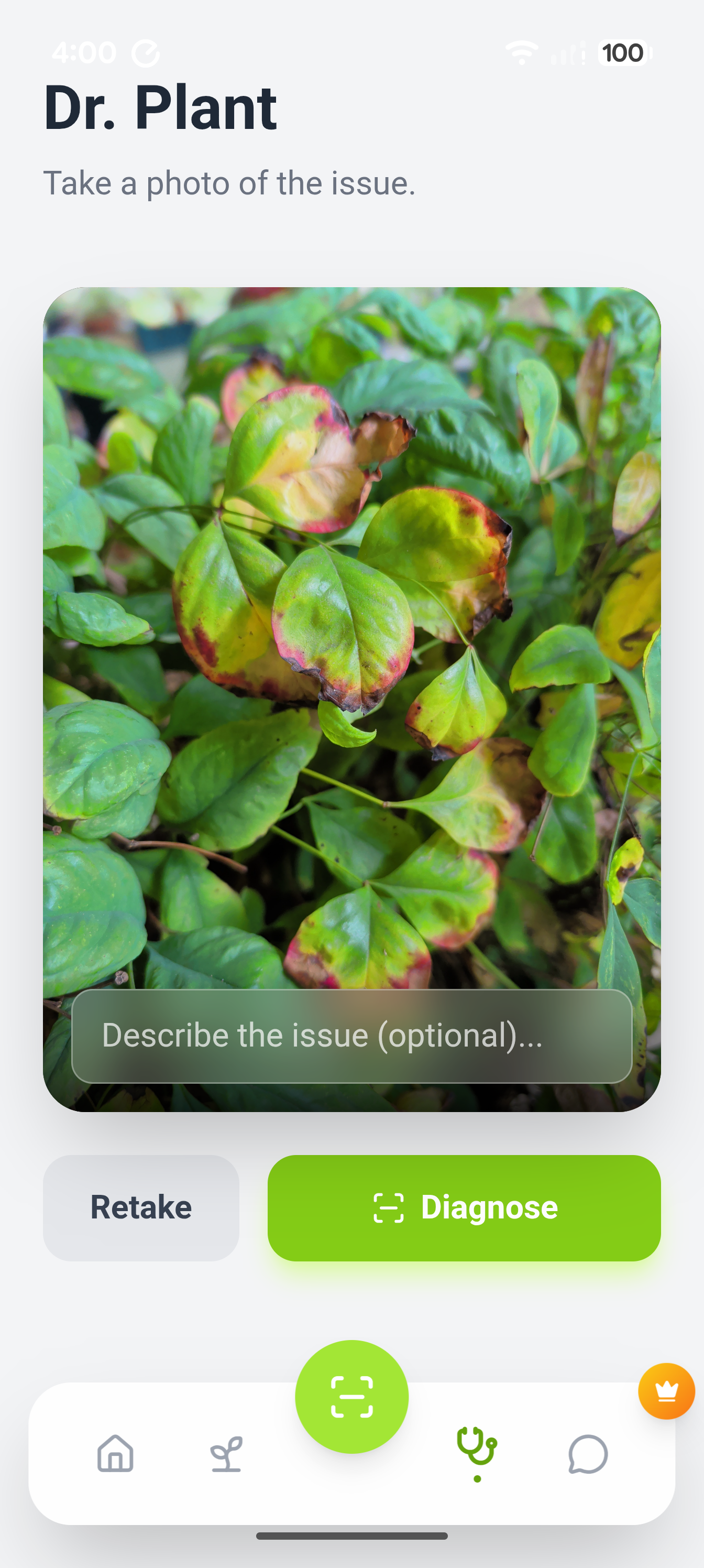Tap the signal strength bars icon
This screenshot has height=1568, width=704.
tap(567, 53)
